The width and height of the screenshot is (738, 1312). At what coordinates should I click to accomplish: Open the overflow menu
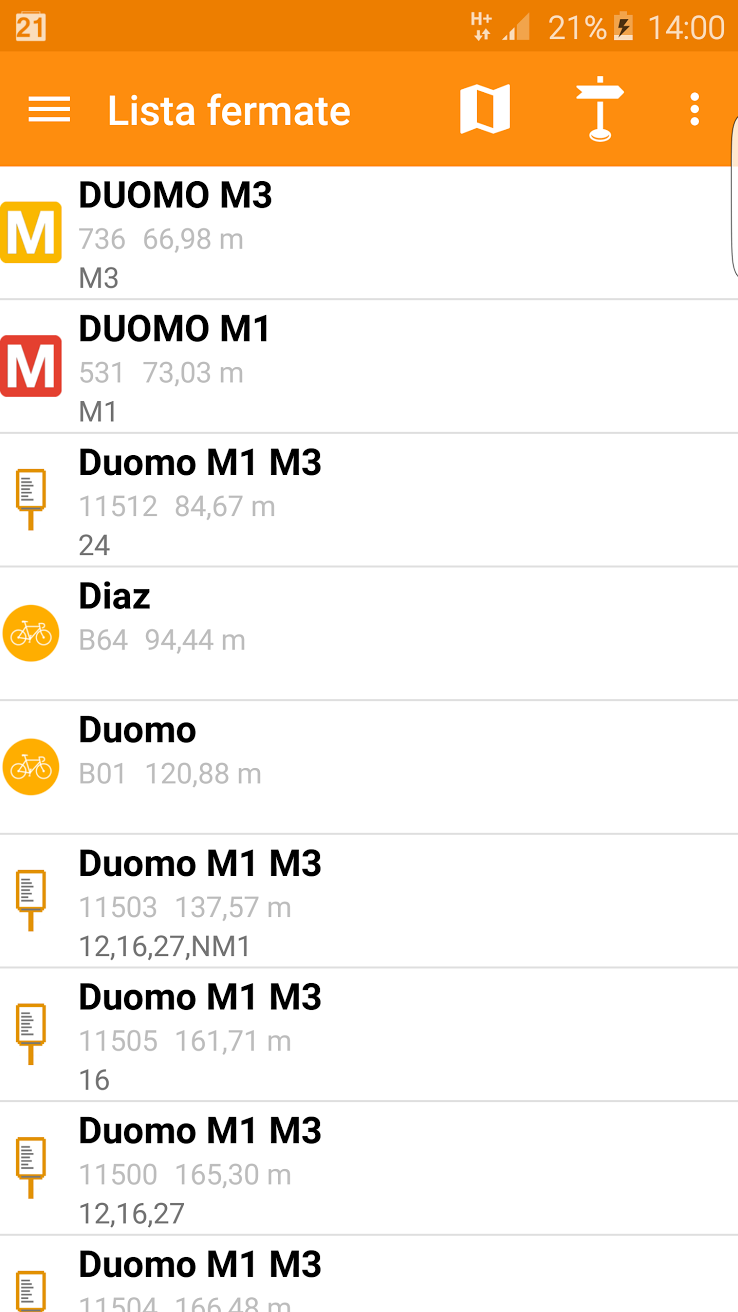point(695,110)
